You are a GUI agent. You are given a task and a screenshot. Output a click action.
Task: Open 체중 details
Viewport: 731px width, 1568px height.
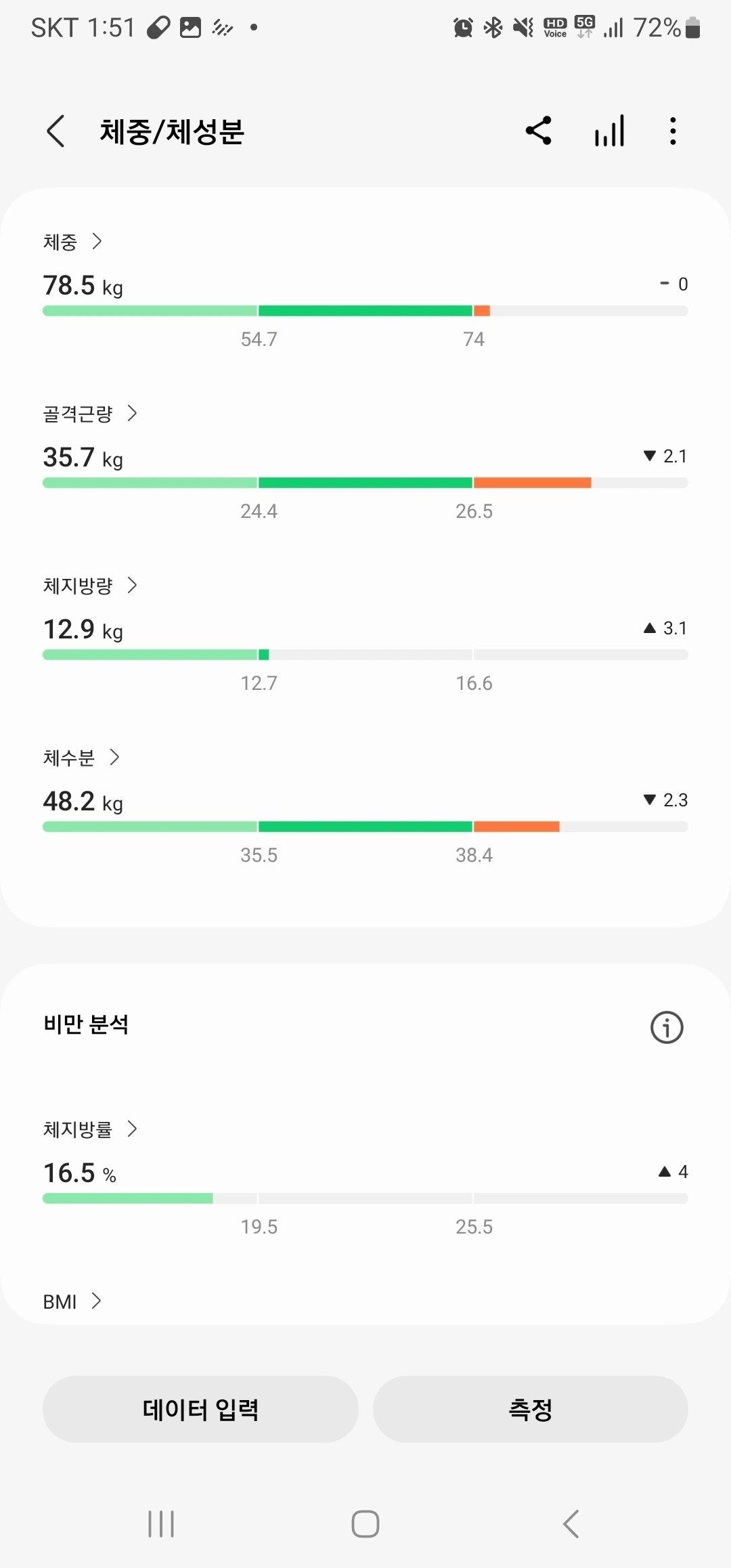[72, 242]
